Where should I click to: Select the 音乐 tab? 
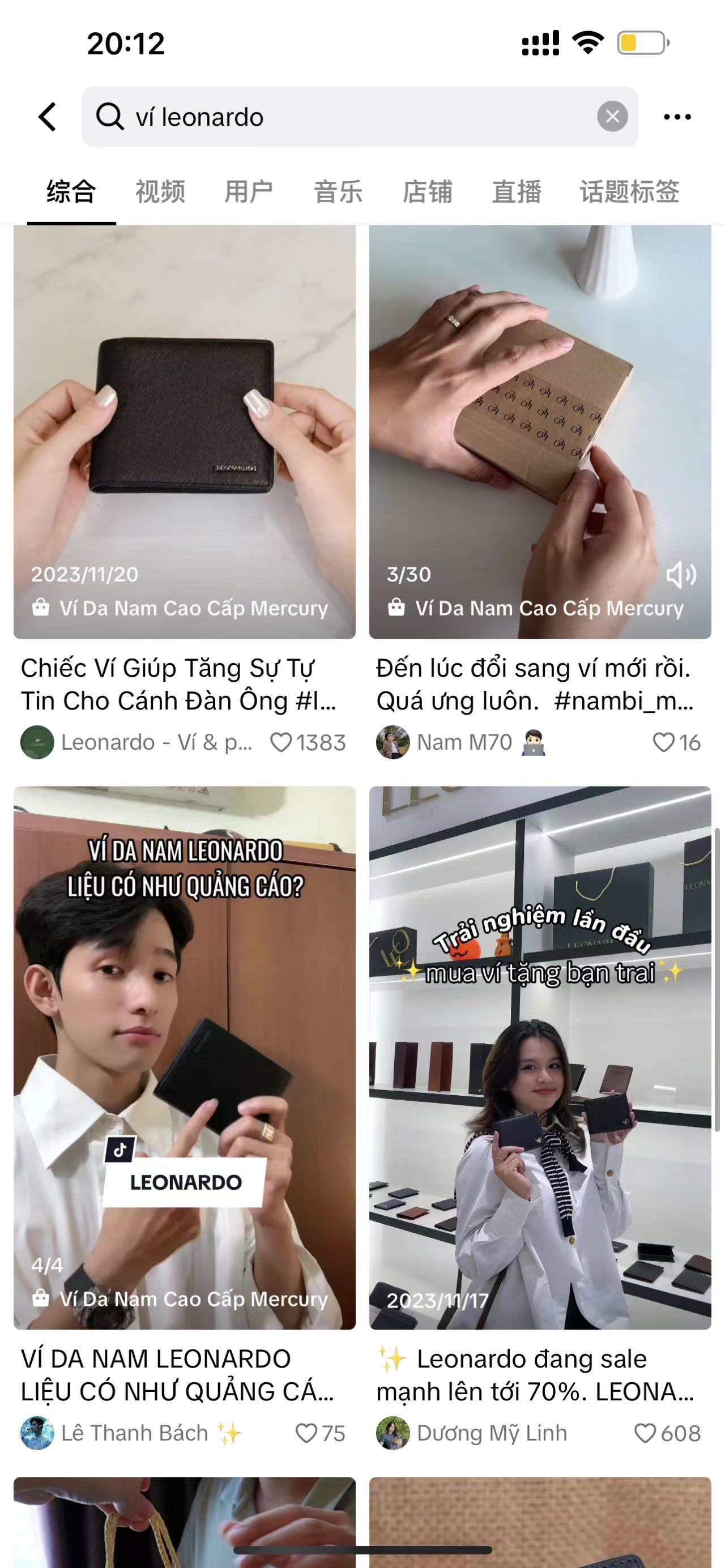338,192
